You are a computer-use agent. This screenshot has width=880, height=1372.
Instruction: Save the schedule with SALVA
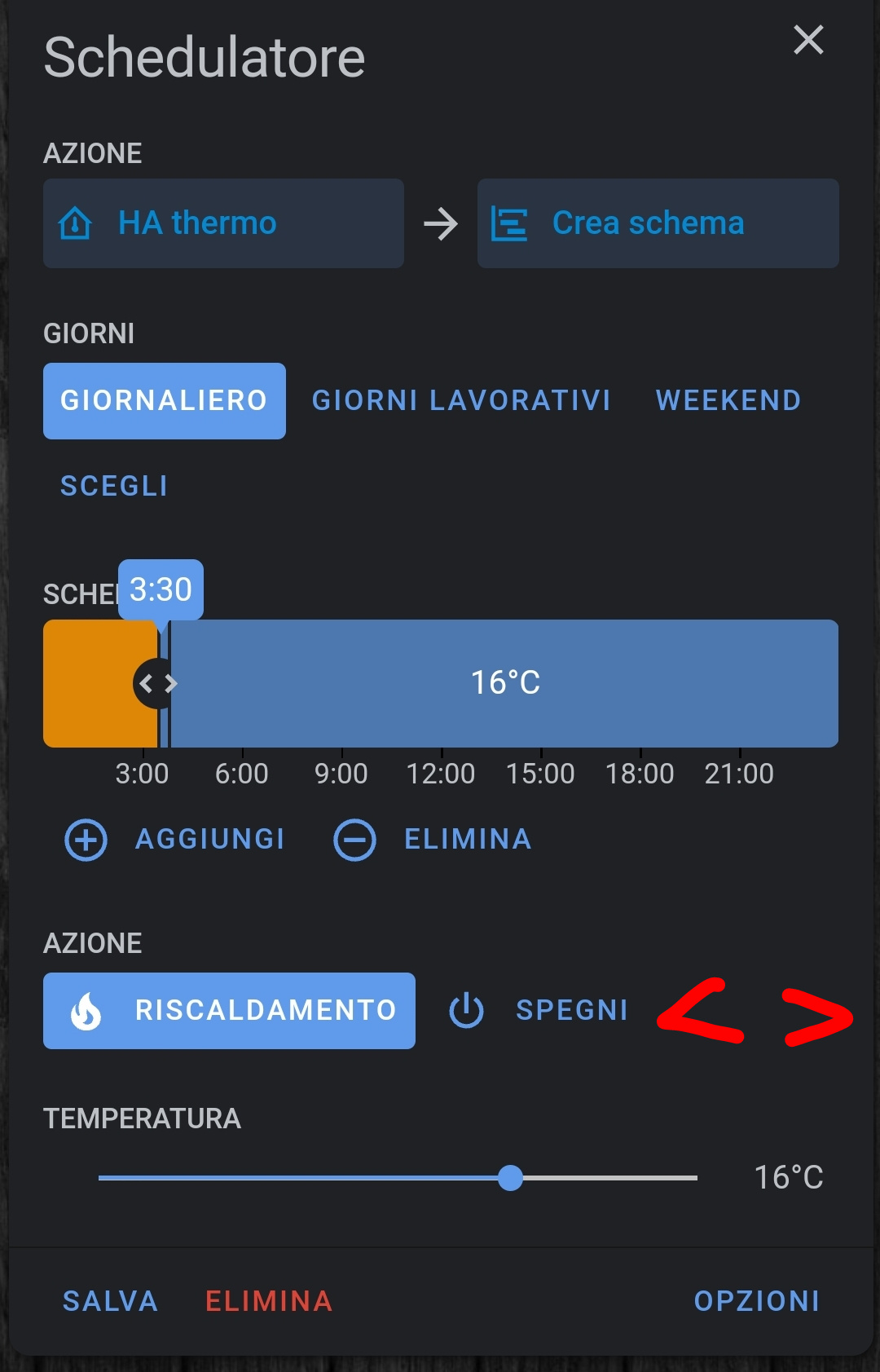click(110, 1301)
